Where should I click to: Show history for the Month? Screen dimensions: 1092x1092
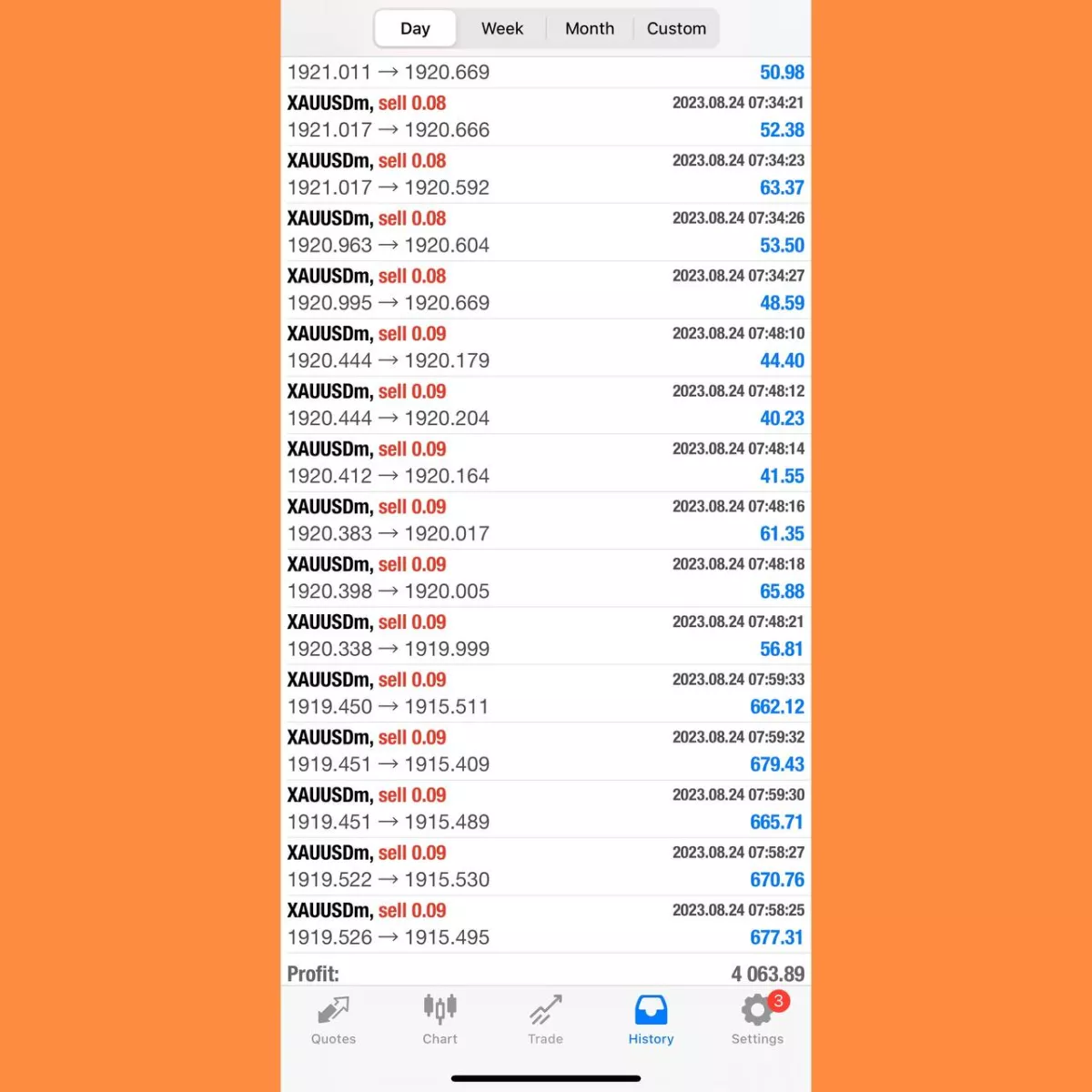point(590,28)
